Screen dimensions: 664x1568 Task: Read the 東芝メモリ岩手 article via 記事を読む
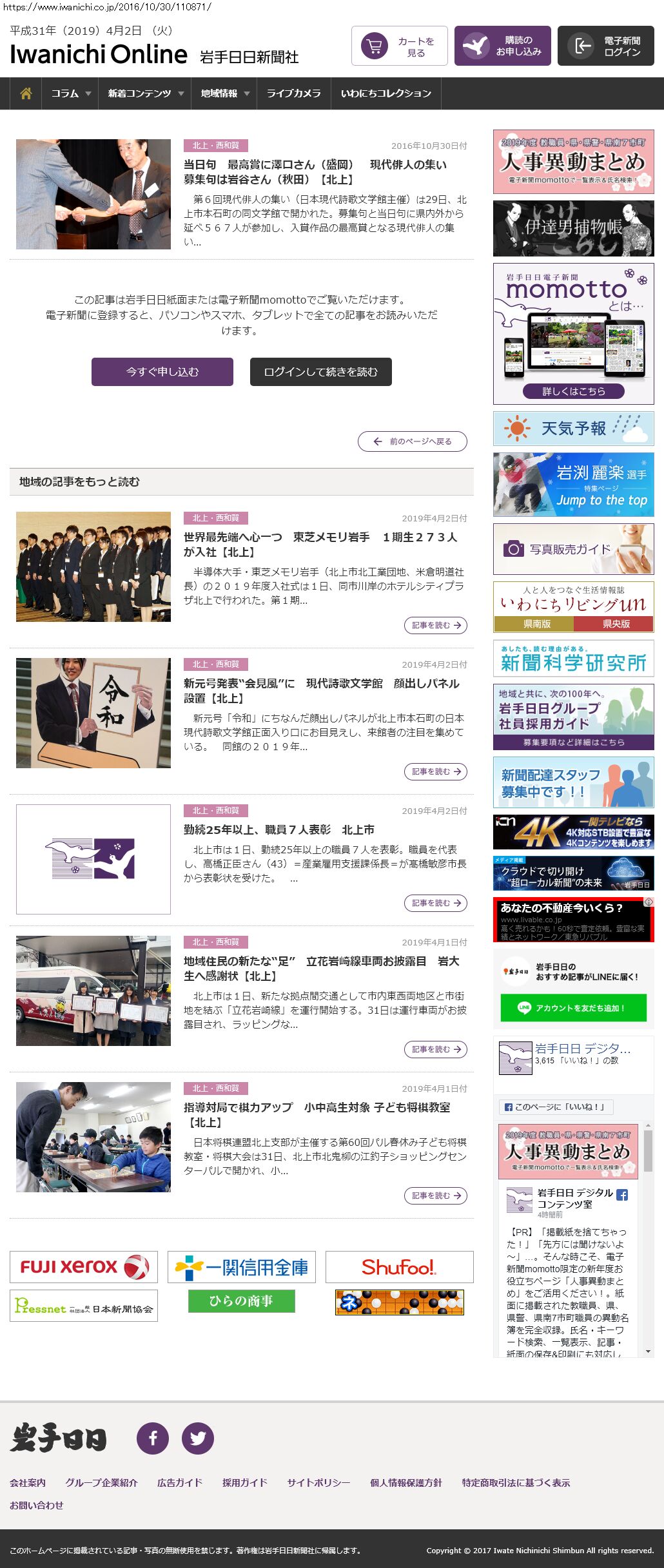pyautogui.click(x=436, y=625)
